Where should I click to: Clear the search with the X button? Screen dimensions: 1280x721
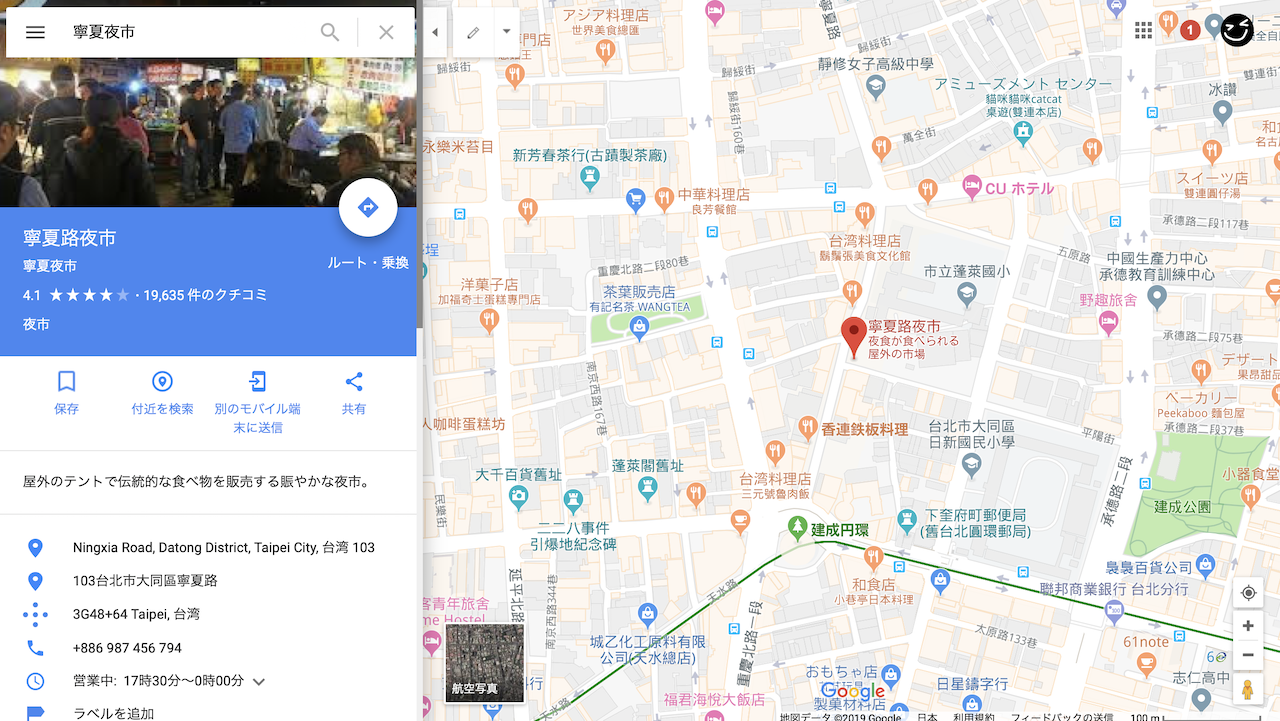(386, 32)
